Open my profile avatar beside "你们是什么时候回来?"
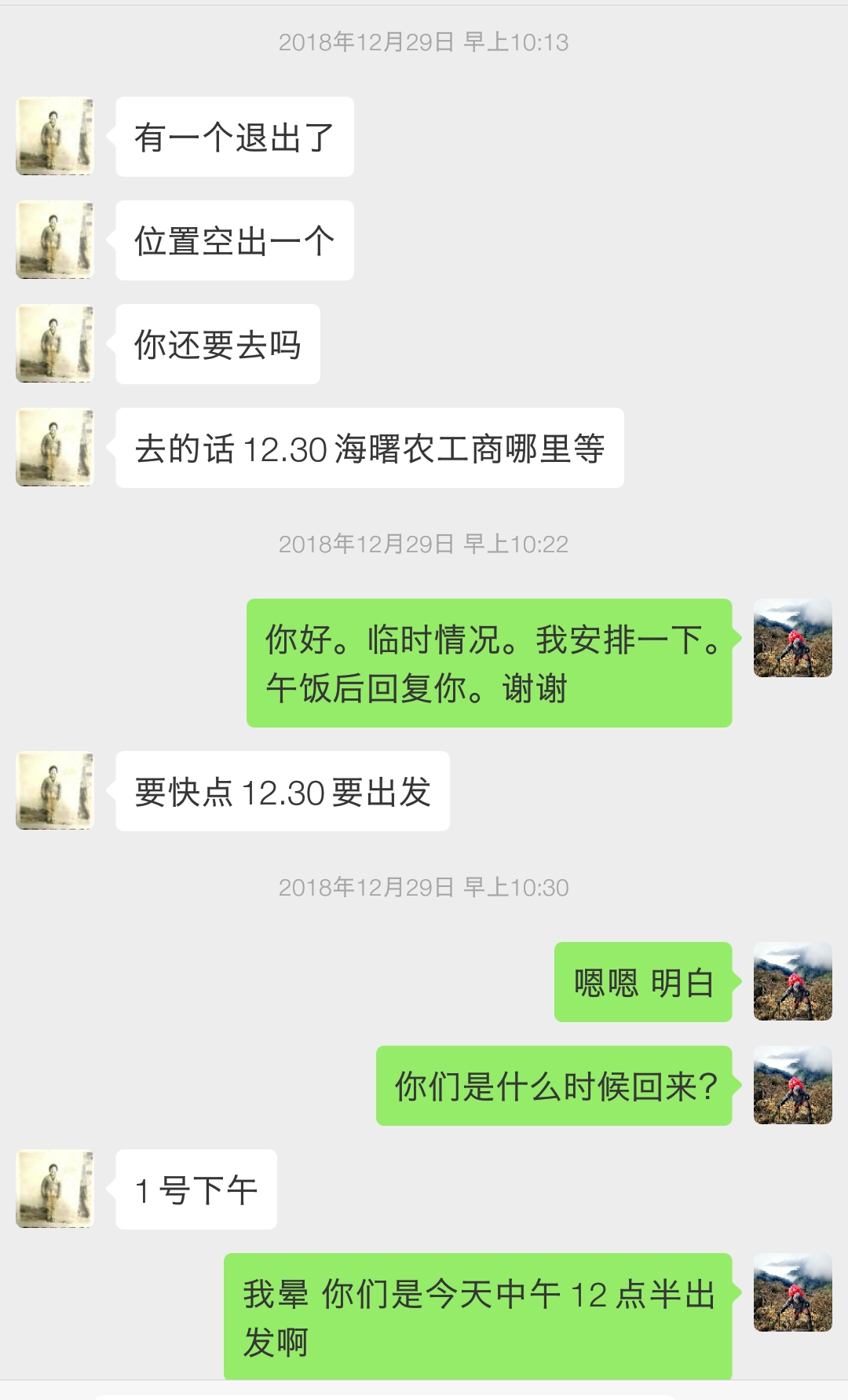The image size is (848, 1400). pos(792,1085)
